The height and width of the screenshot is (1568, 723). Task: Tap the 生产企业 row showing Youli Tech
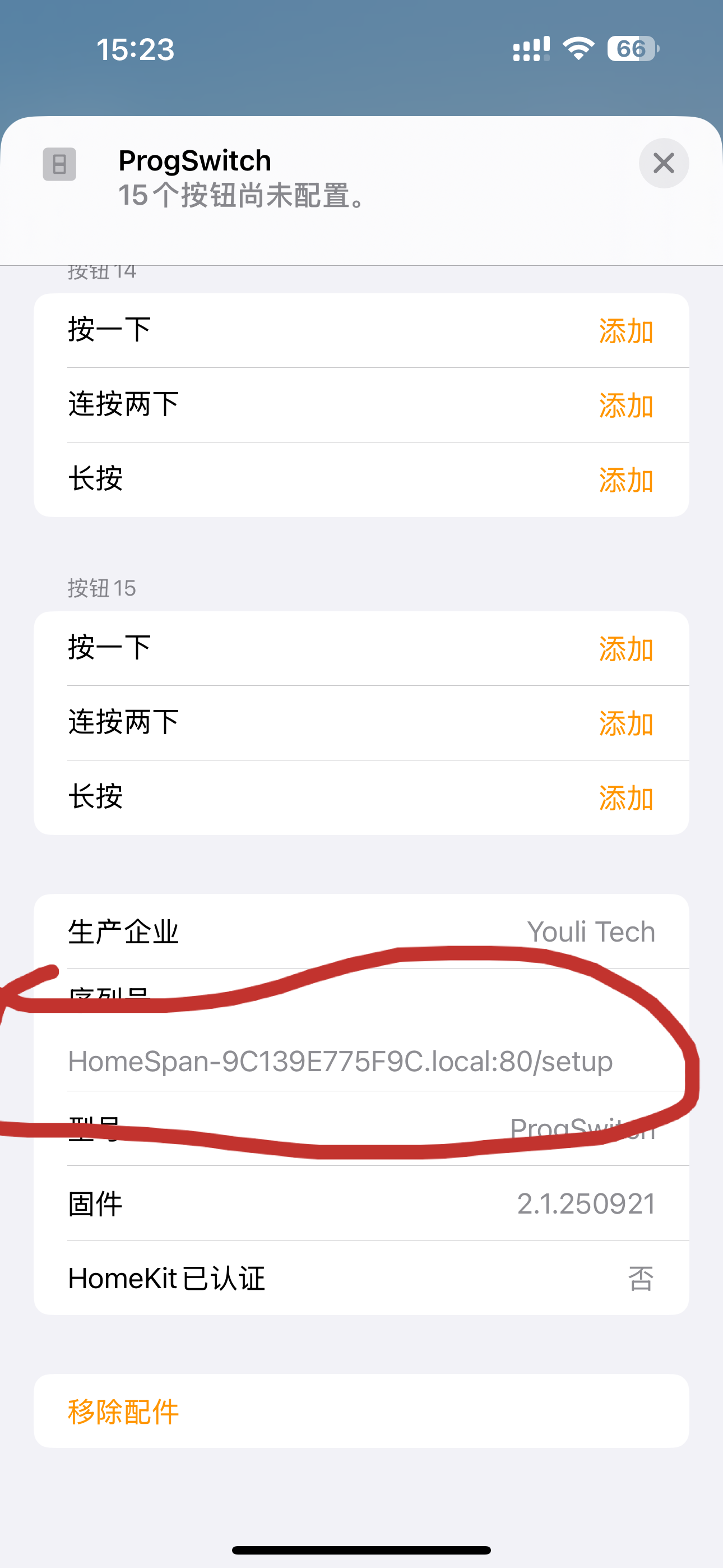(361, 931)
